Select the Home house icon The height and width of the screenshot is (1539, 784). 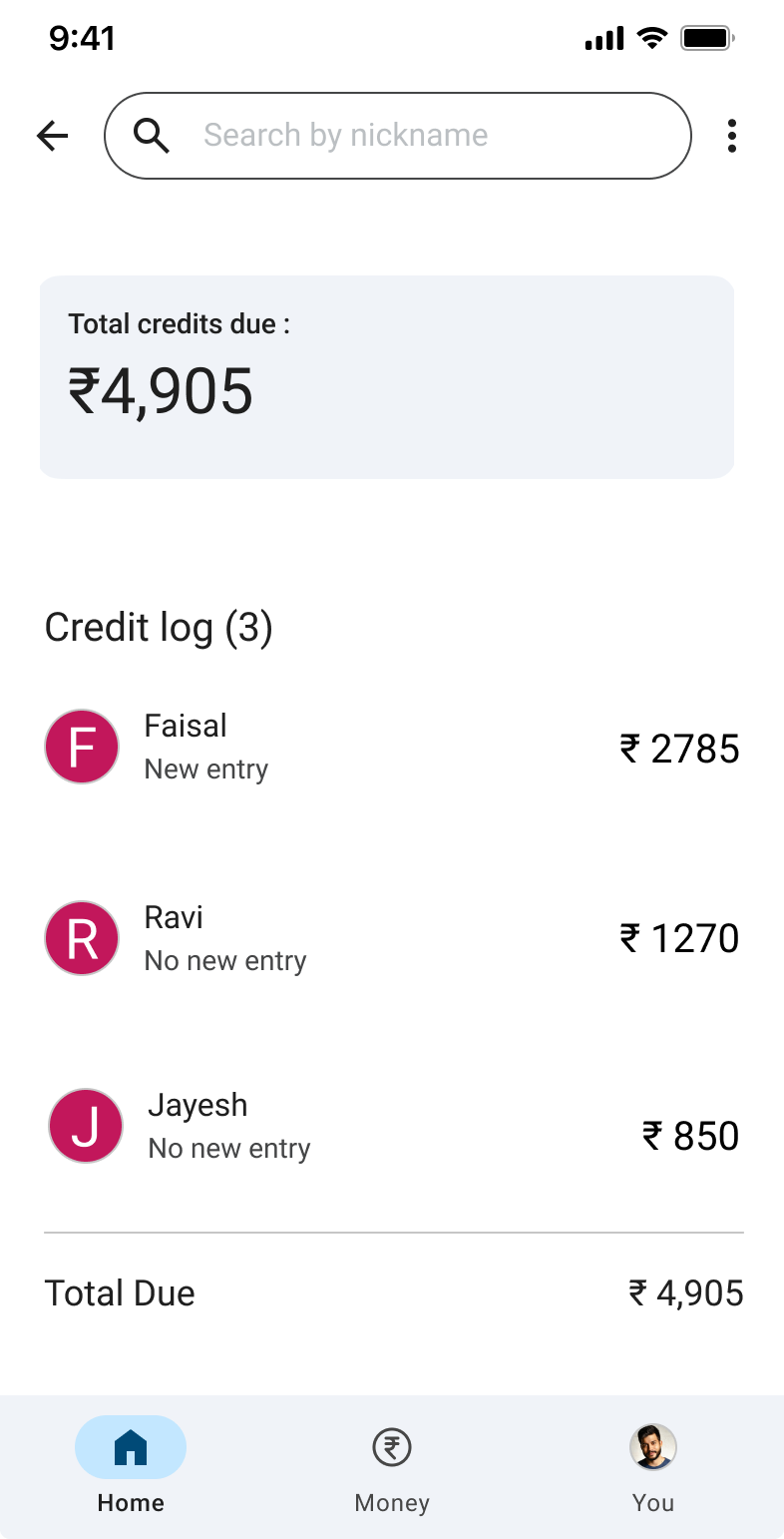coord(130,1446)
